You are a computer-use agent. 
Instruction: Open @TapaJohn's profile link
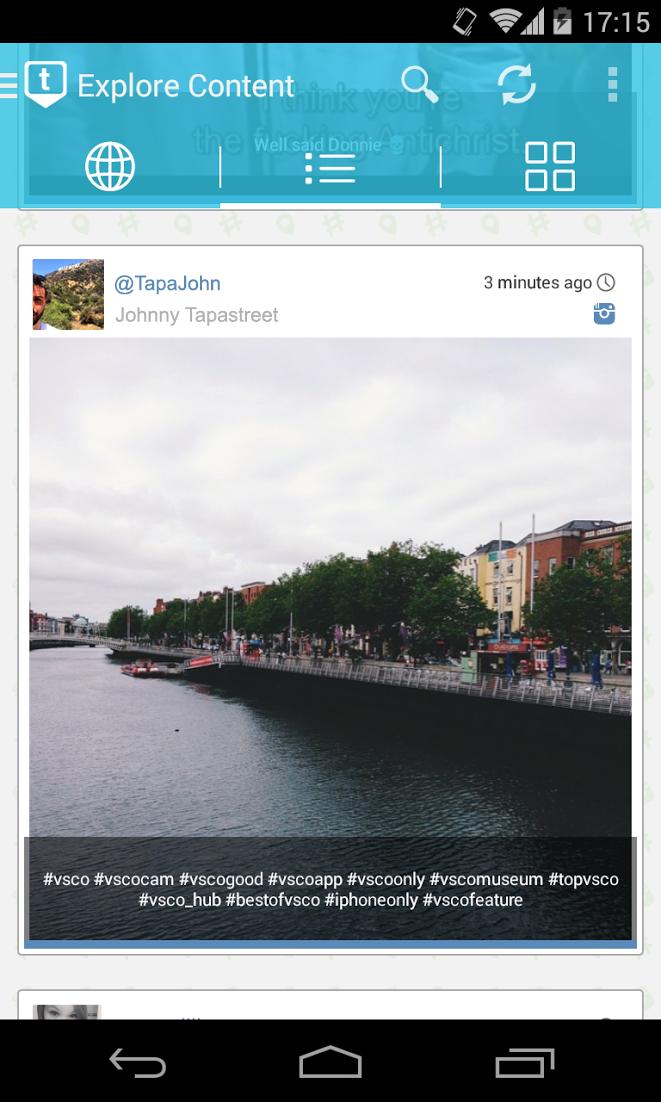167,284
